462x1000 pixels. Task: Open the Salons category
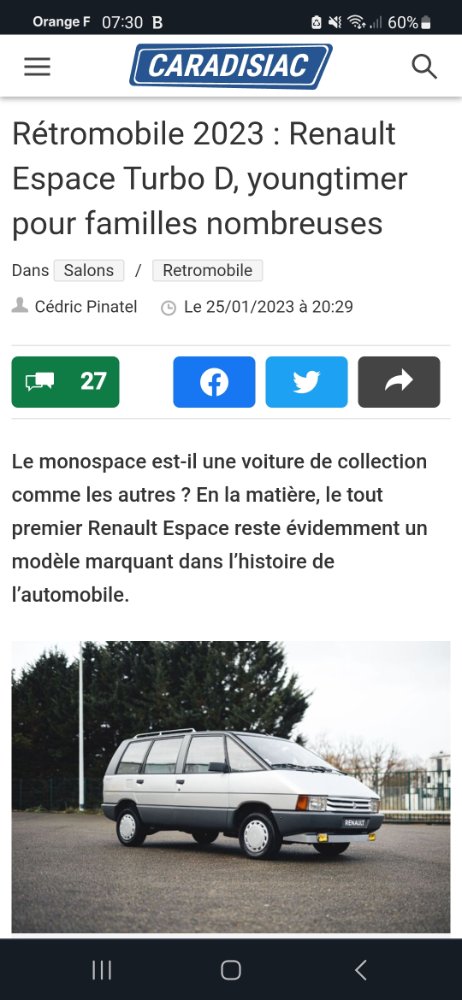(x=89, y=270)
